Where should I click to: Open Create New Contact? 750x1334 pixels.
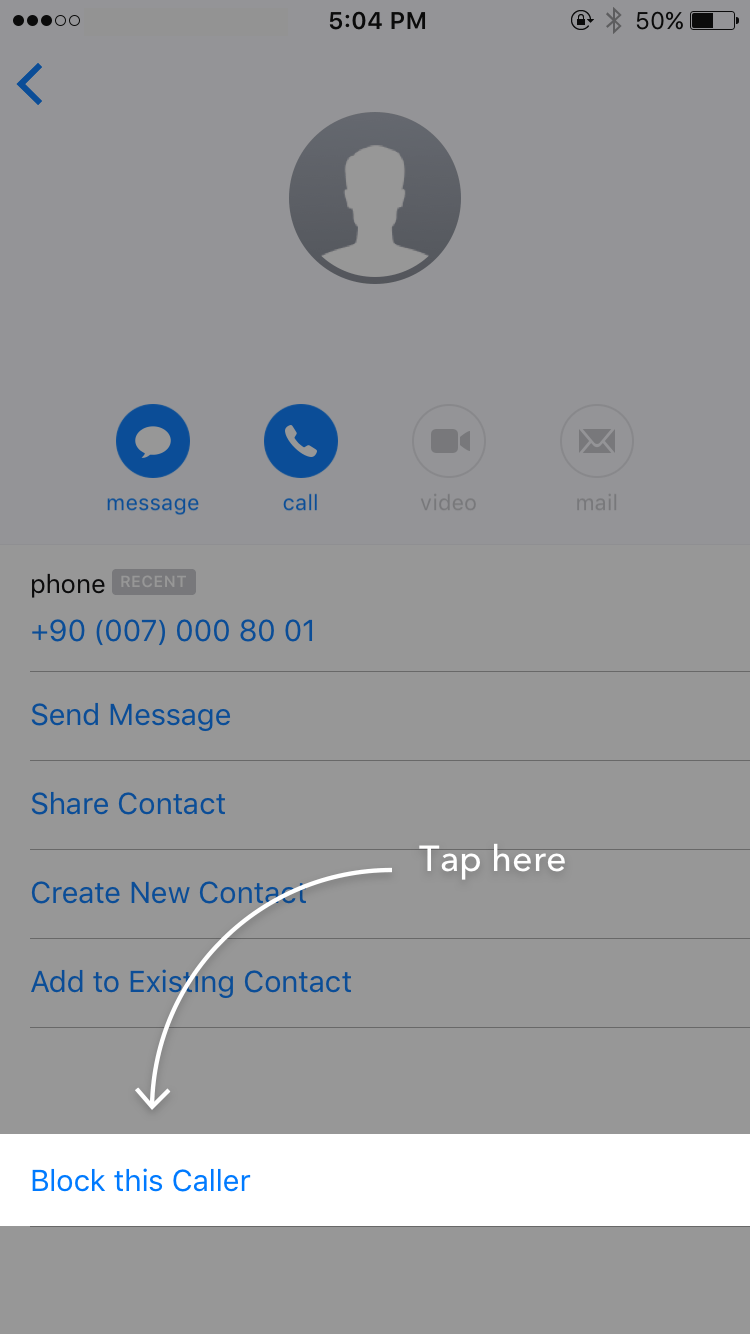[x=168, y=893]
